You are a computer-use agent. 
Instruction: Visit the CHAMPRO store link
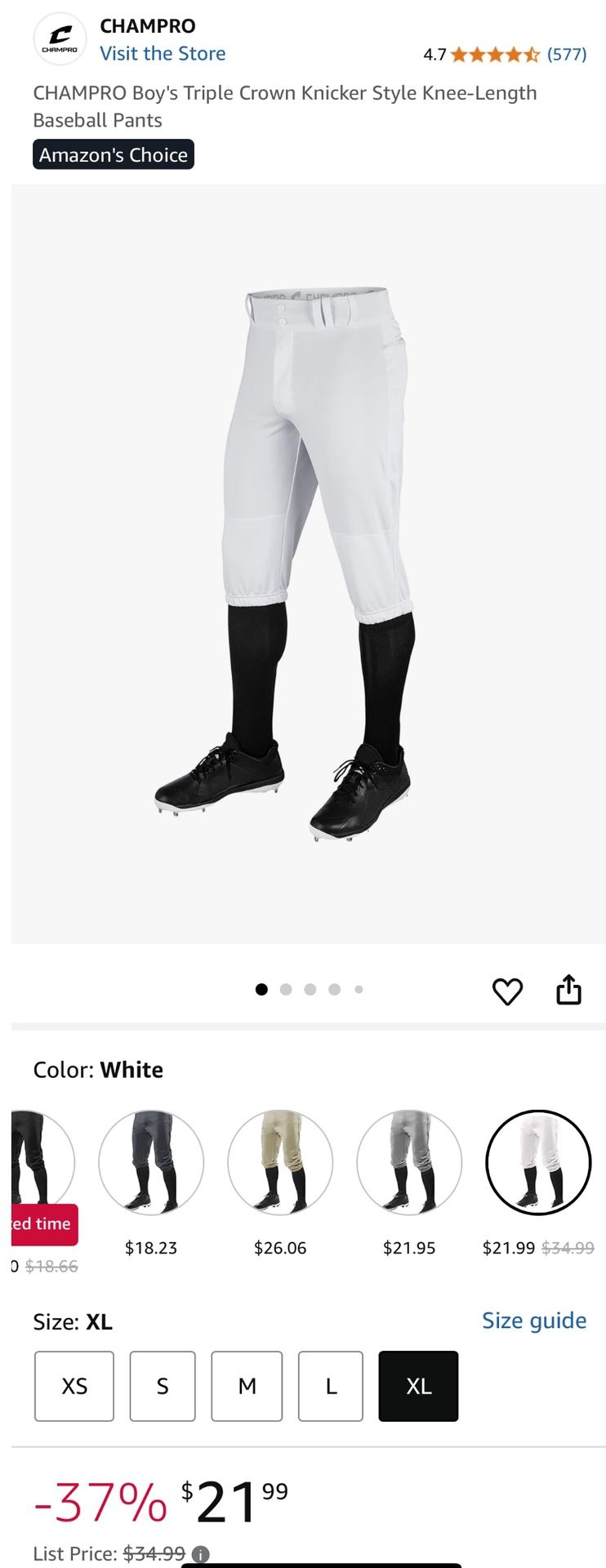[x=163, y=54]
